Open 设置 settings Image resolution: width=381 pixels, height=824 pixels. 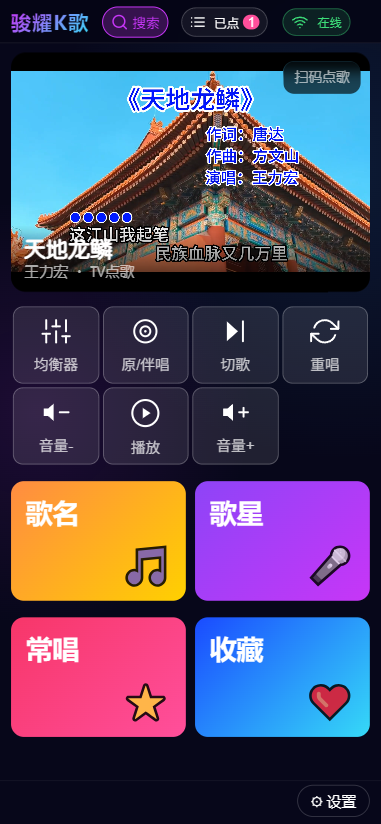[x=333, y=801]
